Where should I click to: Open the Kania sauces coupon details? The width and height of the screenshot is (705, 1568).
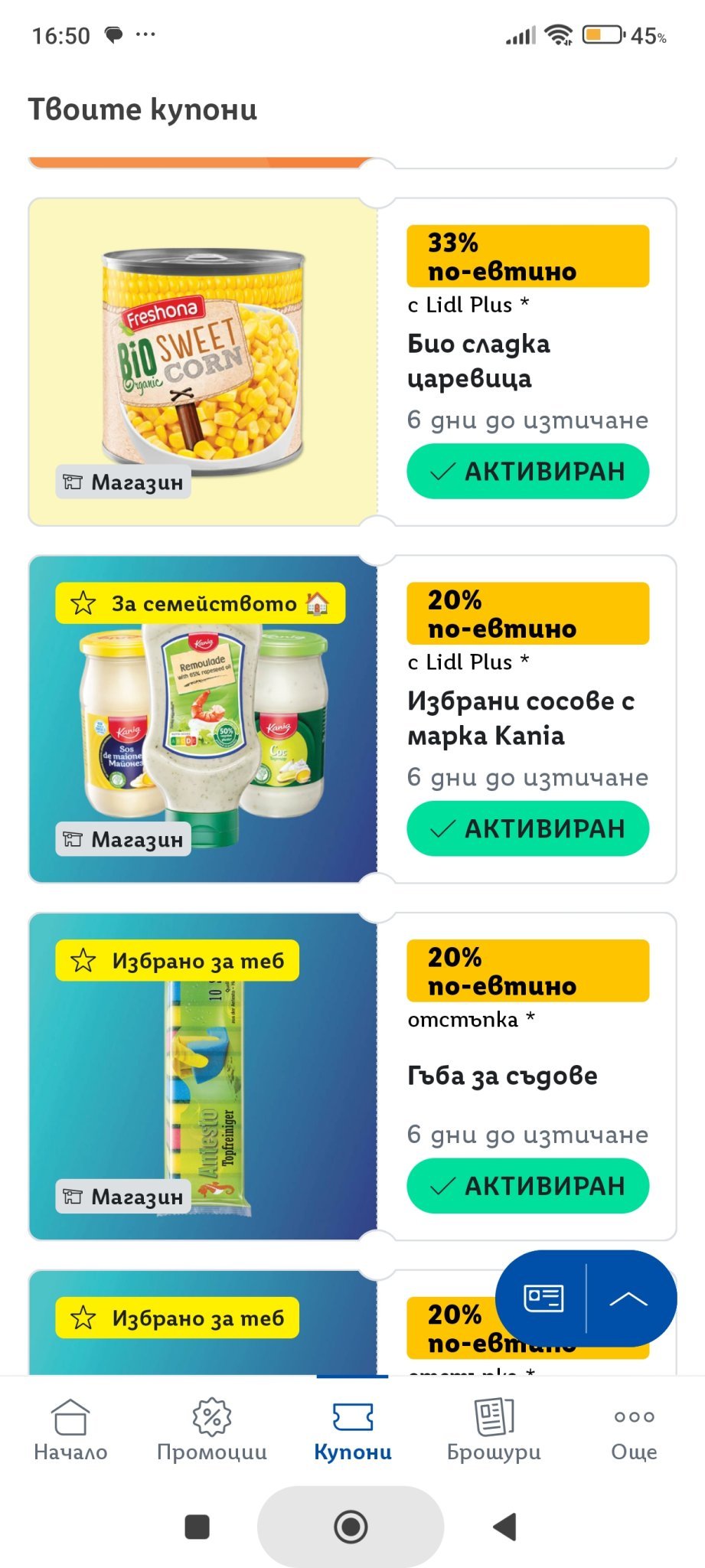[x=521, y=717]
